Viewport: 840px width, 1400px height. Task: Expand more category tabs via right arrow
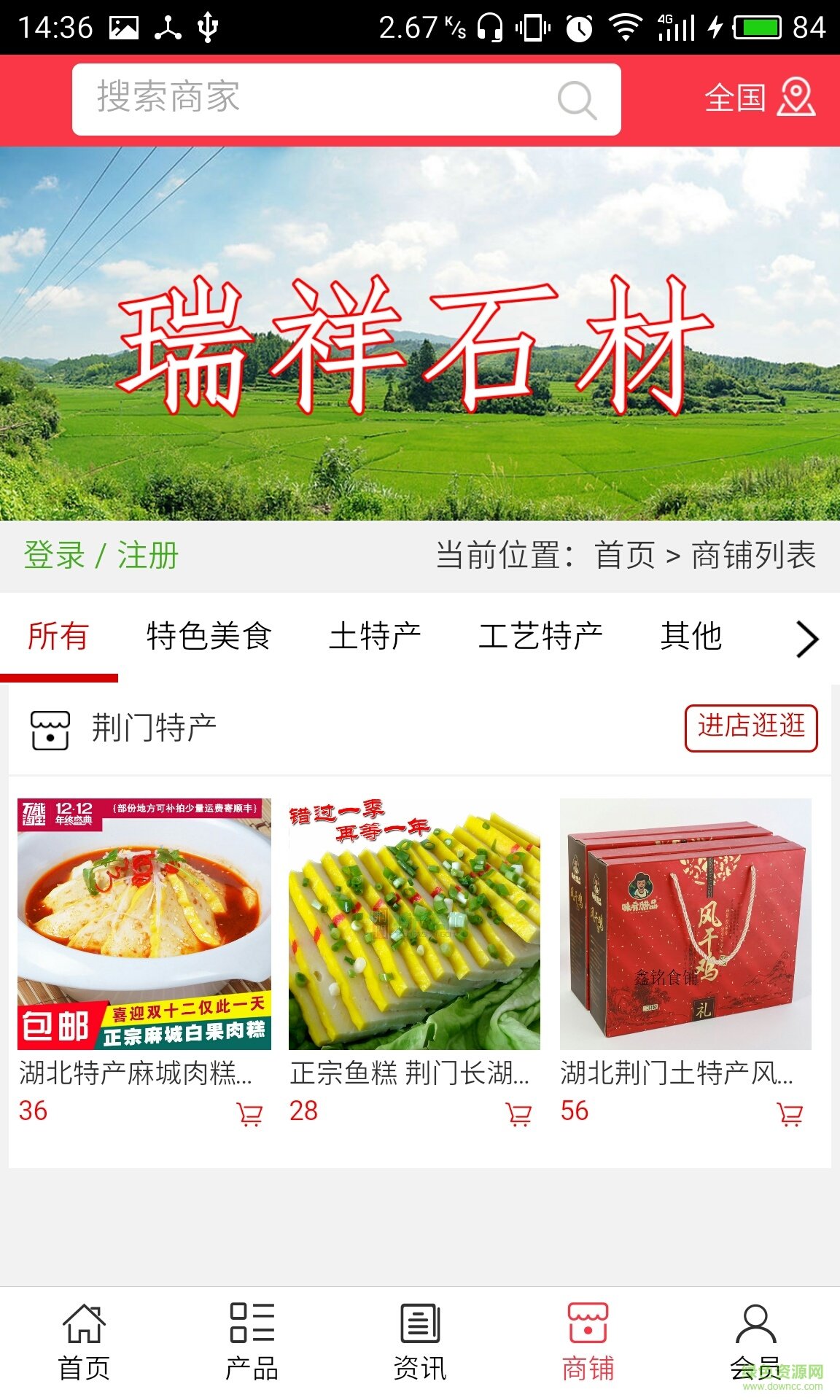(807, 639)
